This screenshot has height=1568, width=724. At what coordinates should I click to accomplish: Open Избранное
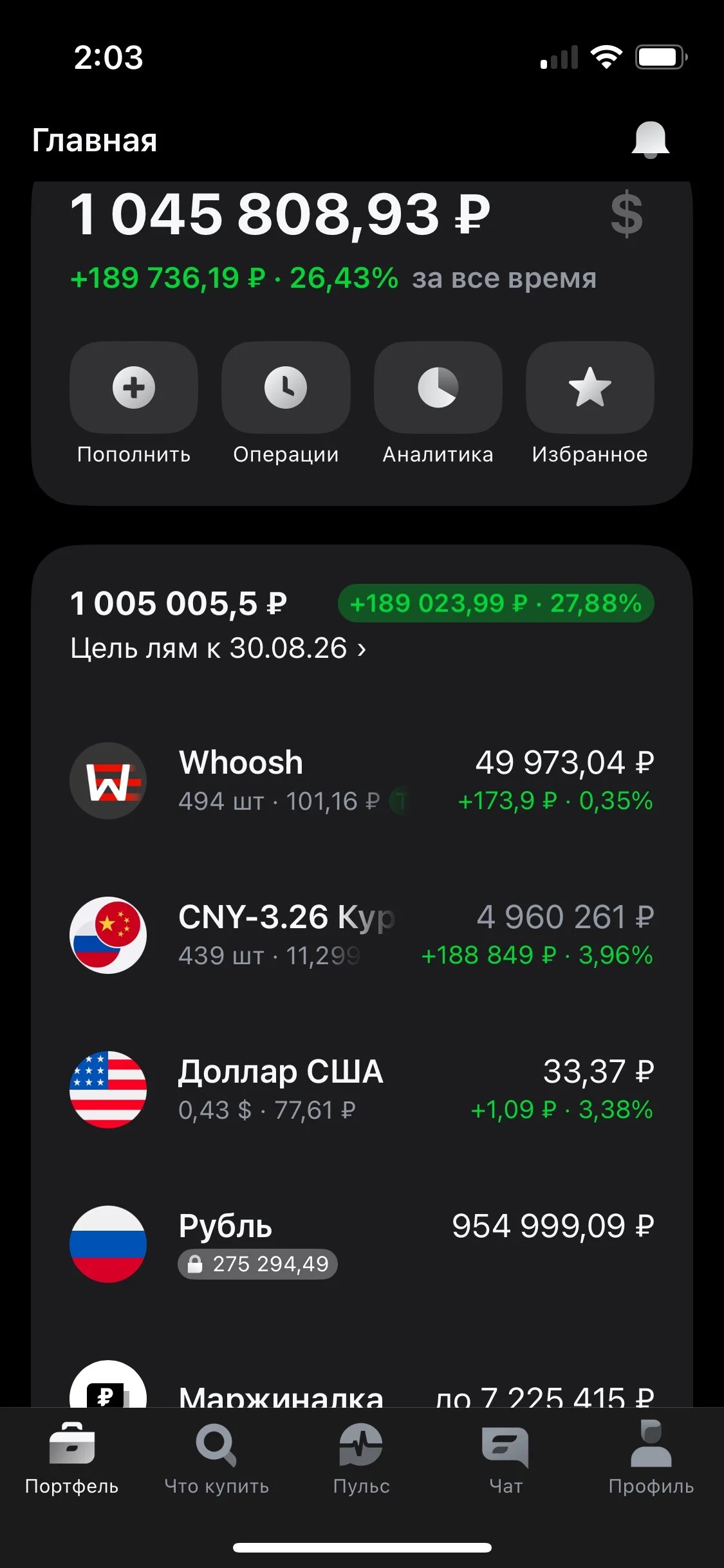point(590,404)
